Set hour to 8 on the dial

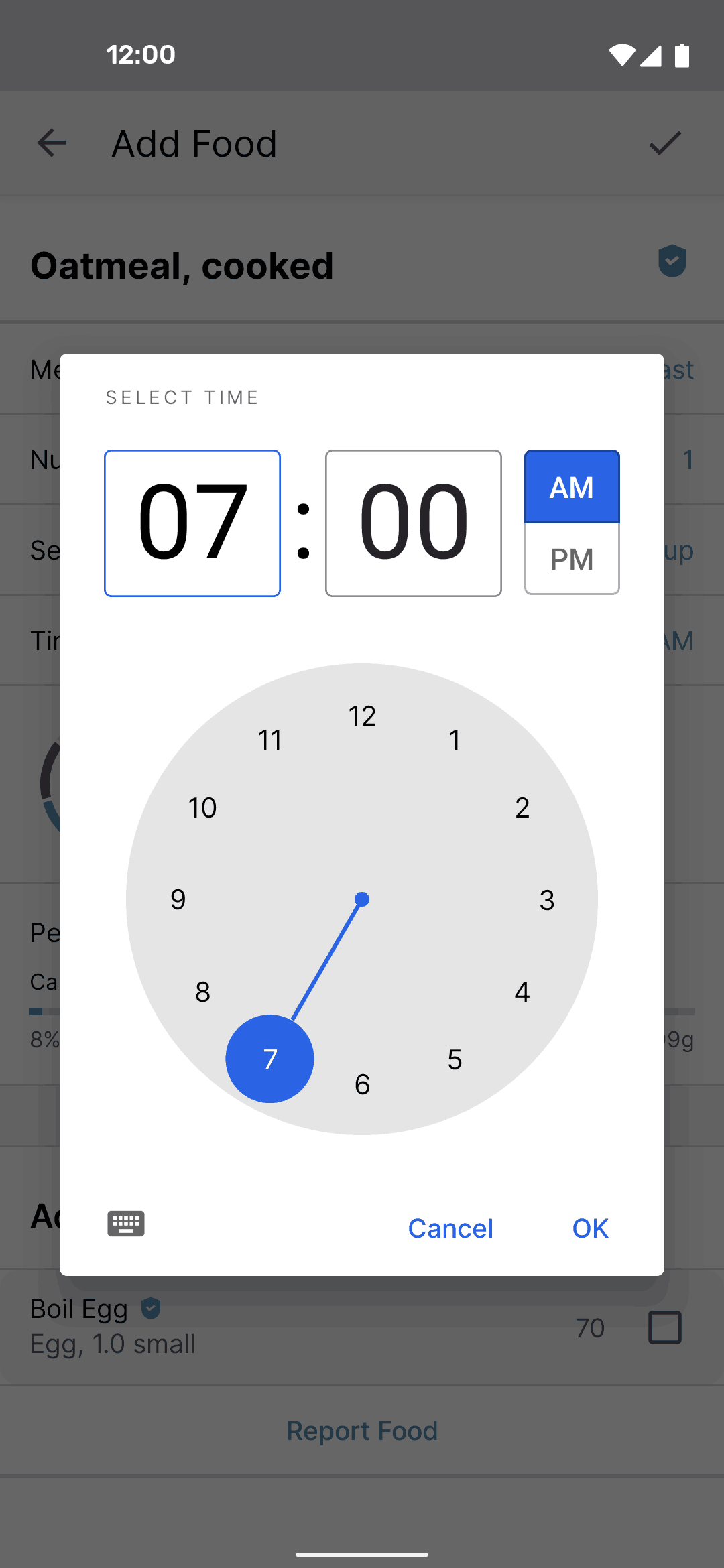click(x=202, y=992)
